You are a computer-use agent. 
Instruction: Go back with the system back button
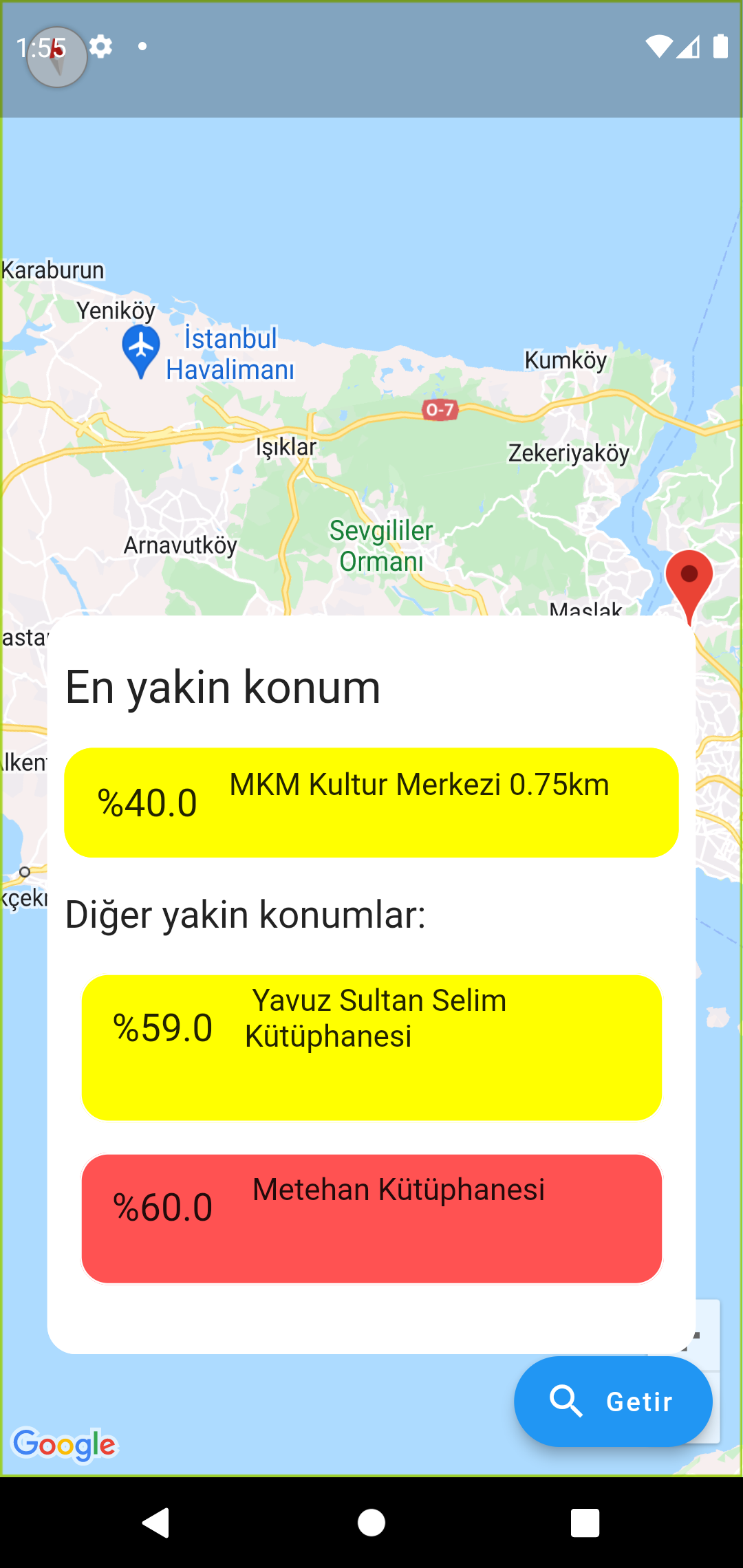(x=156, y=1522)
